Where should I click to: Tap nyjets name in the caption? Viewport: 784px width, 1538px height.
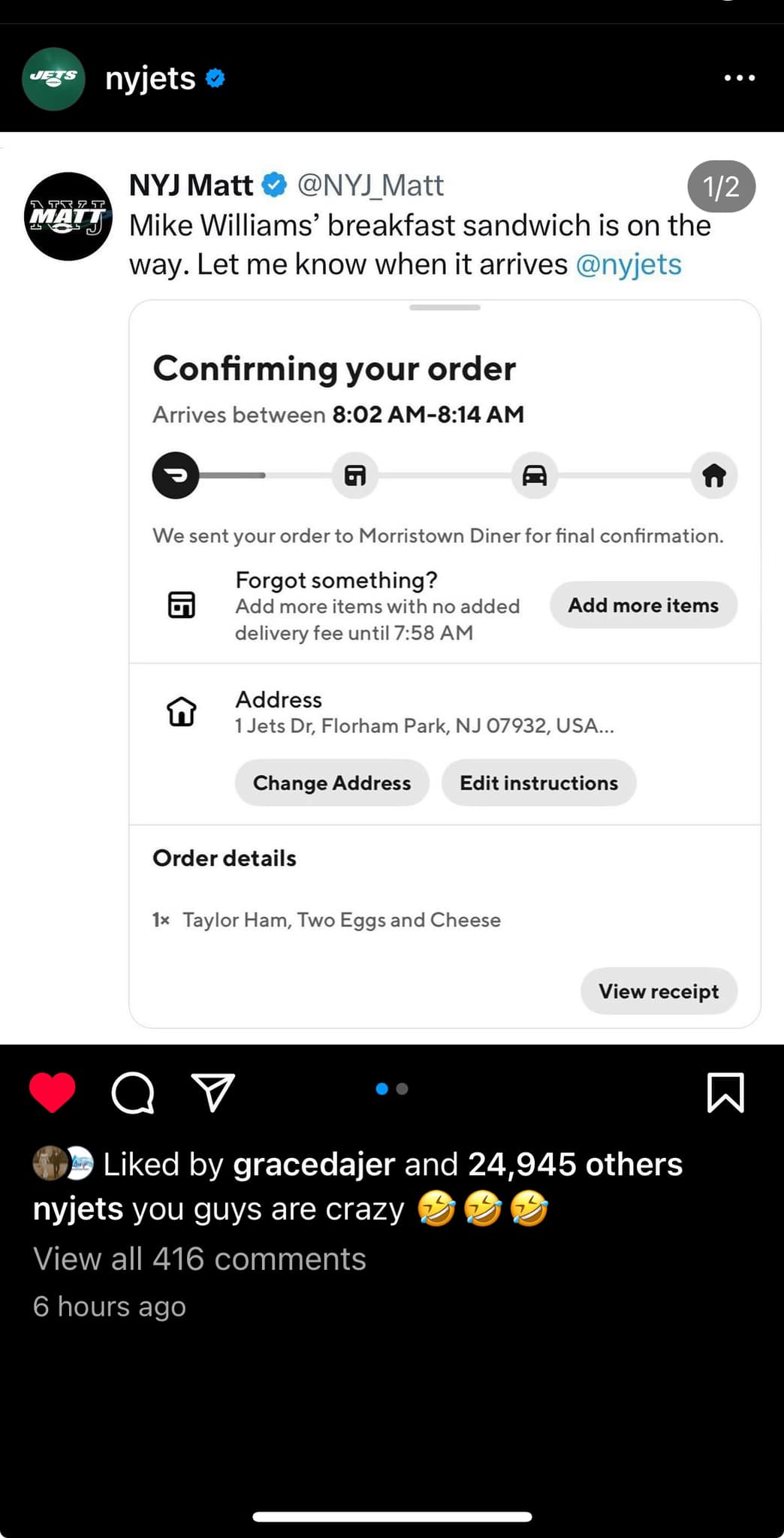(78, 1210)
